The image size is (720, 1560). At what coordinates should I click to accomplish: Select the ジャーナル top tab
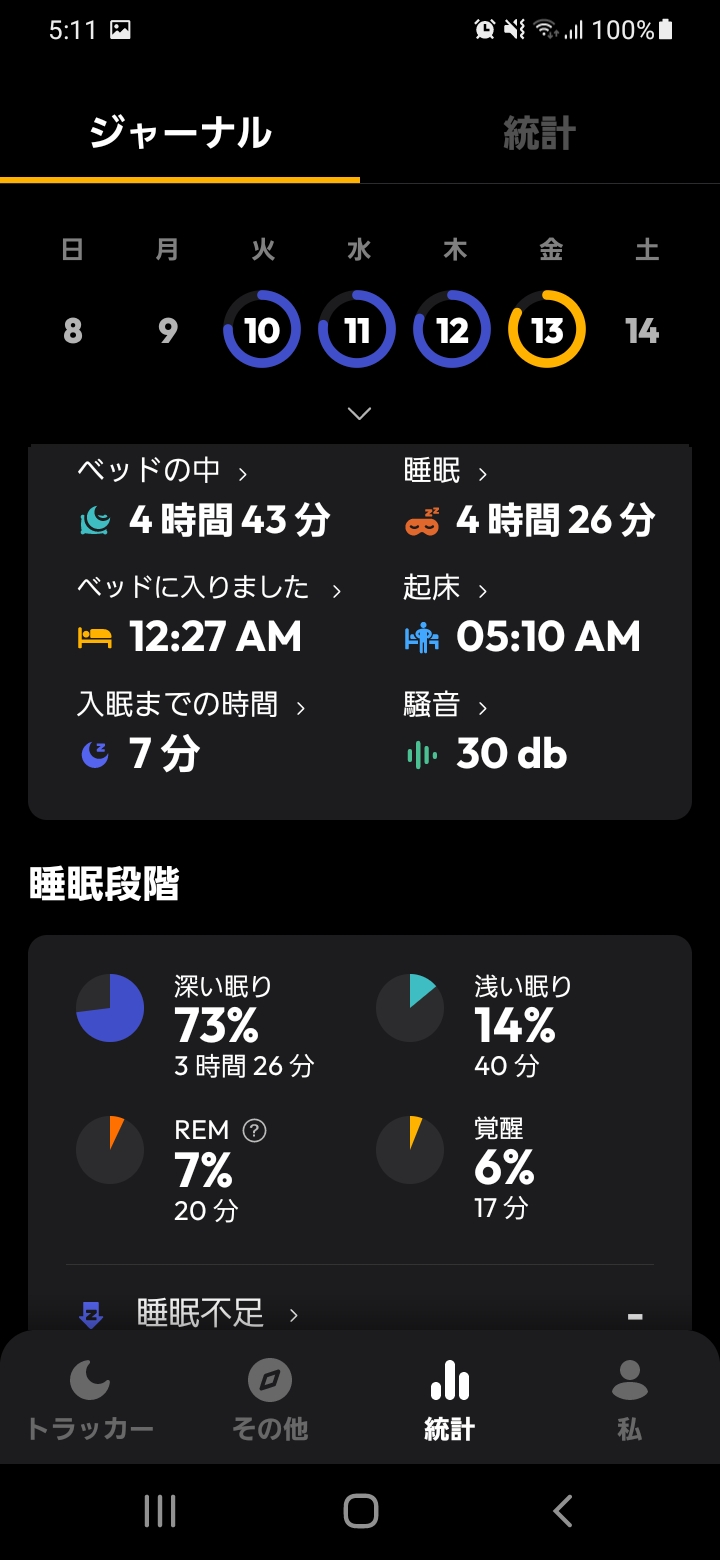point(180,134)
